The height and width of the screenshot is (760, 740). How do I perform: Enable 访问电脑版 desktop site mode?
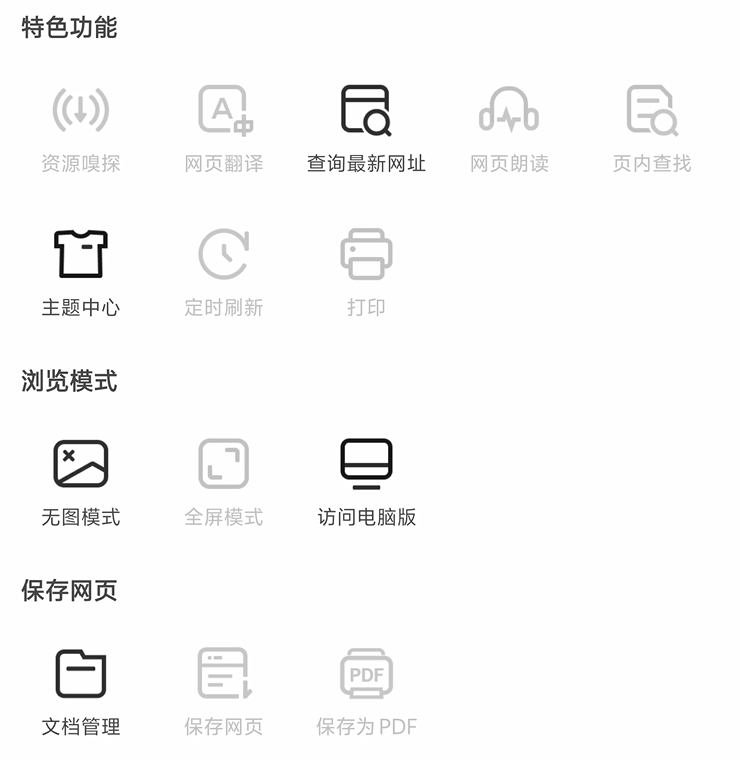(x=366, y=463)
